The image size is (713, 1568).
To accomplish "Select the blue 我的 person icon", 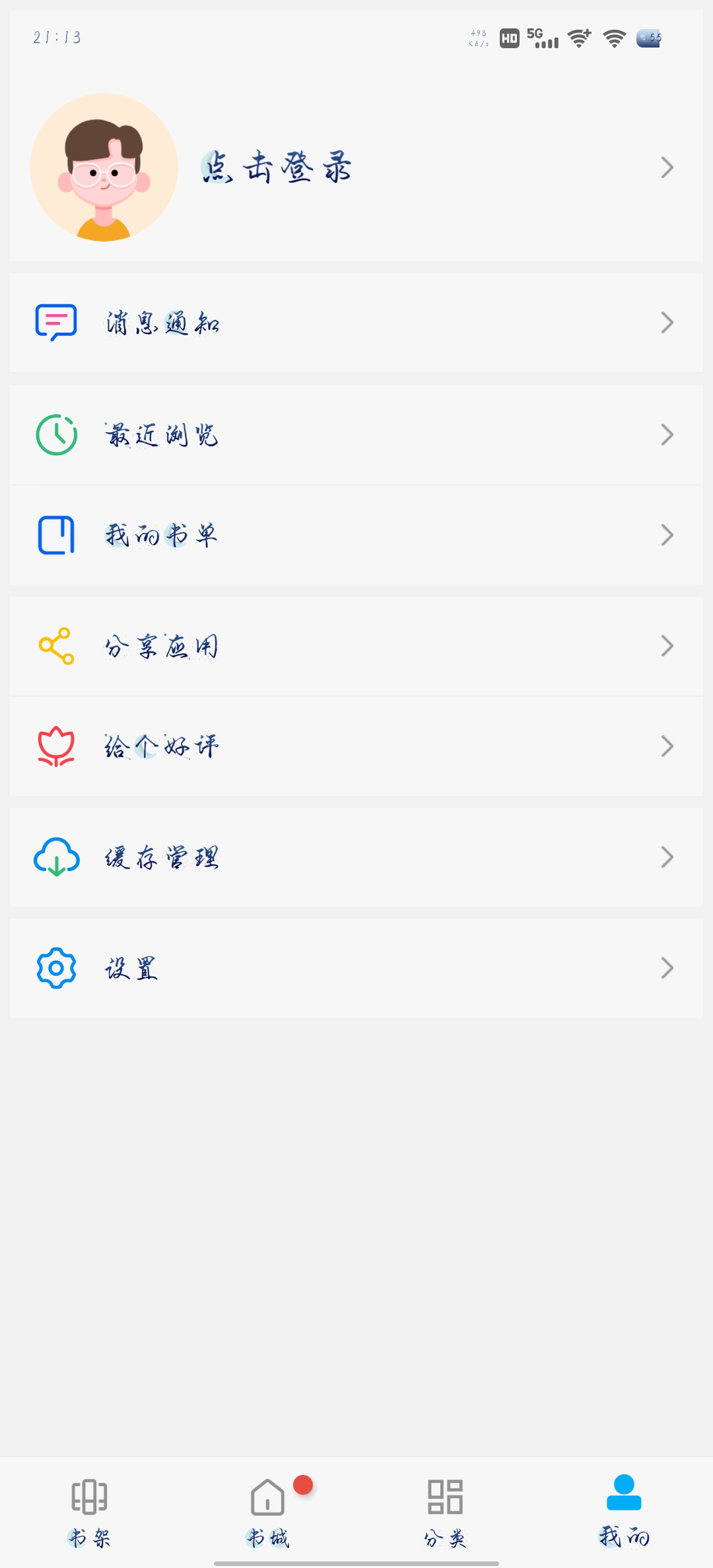I will tap(624, 1494).
